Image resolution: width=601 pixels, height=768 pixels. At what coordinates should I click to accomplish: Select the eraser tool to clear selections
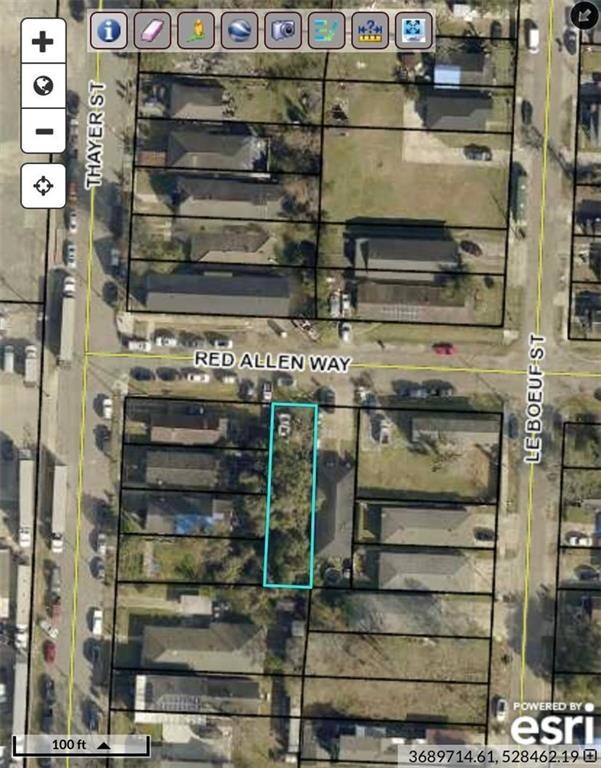[152, 30]
